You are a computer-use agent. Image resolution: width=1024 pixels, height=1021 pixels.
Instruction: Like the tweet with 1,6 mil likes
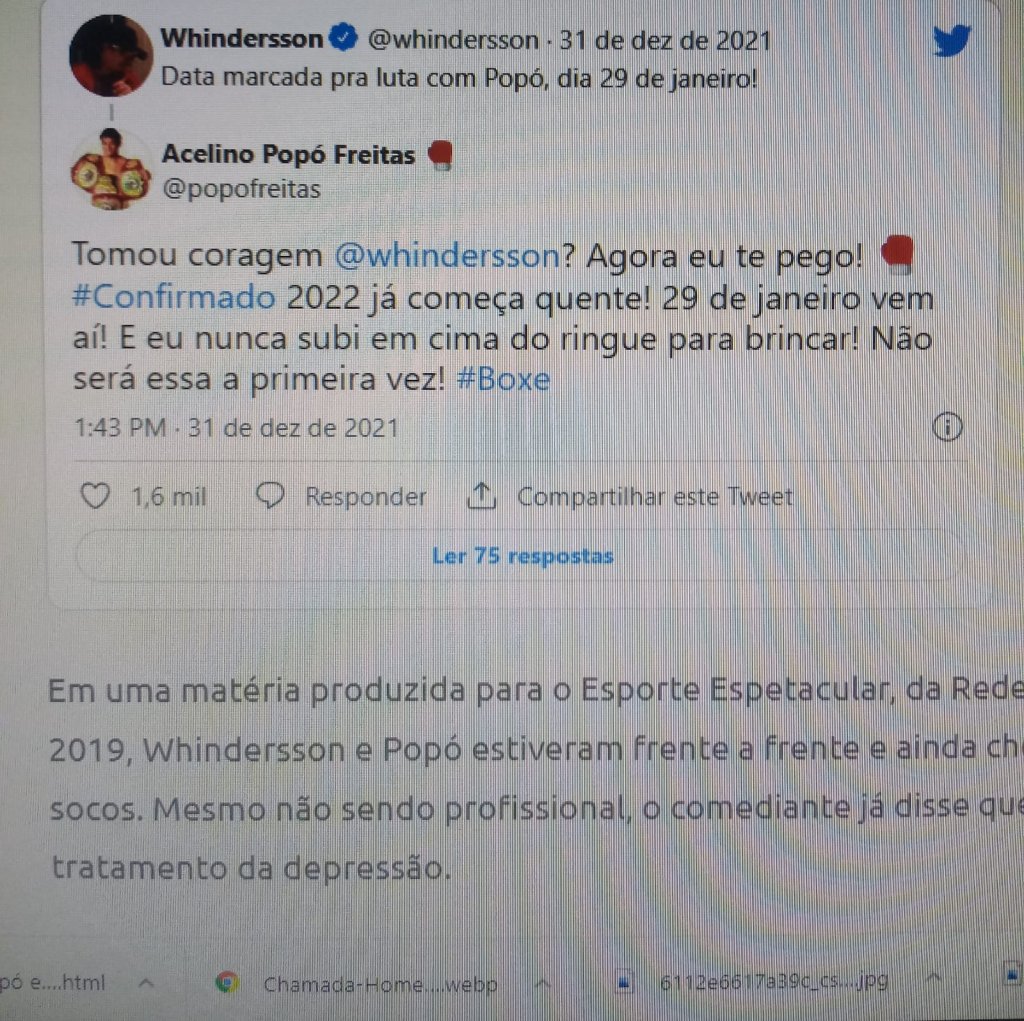(96, 496)
